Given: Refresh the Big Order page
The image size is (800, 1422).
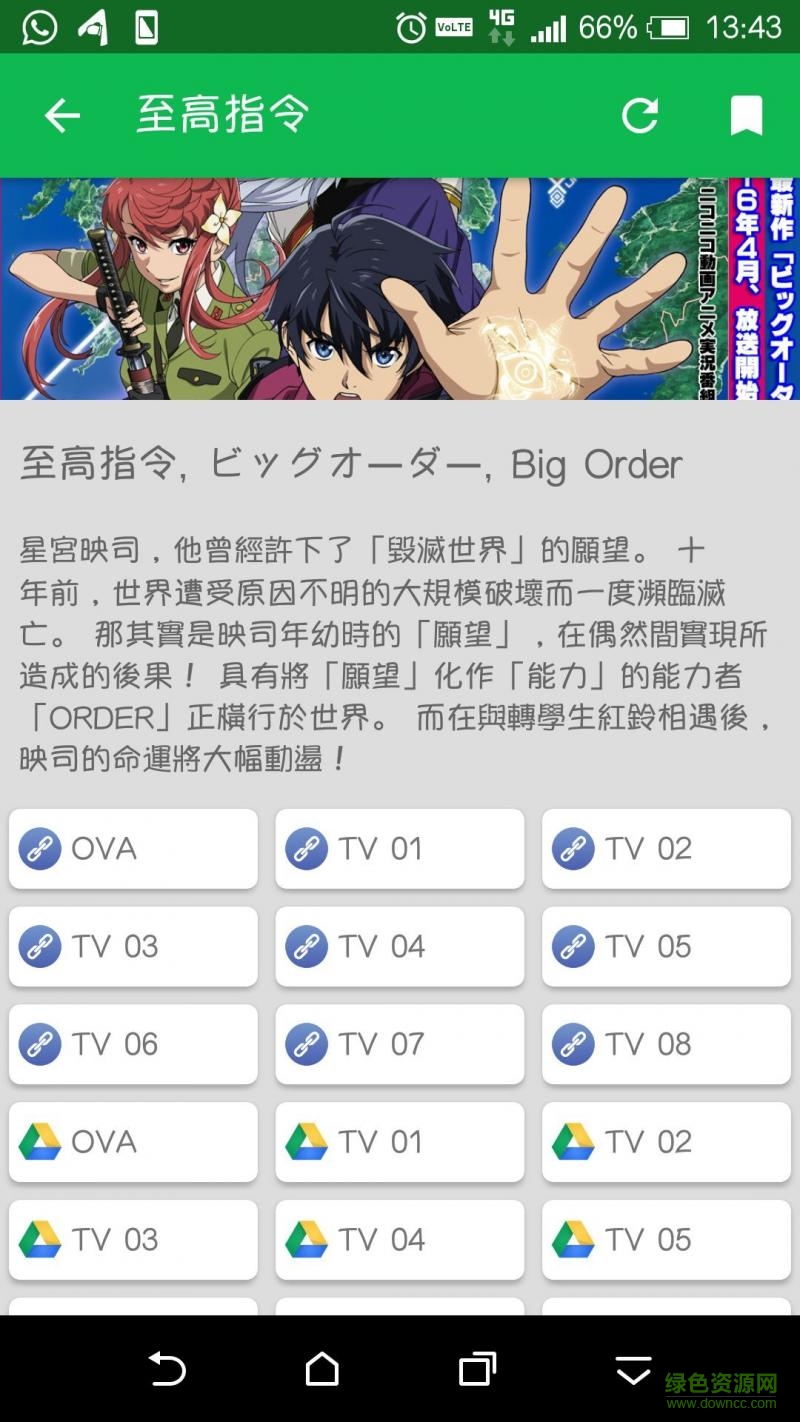Looking at the screenshot, I should 640,116.
